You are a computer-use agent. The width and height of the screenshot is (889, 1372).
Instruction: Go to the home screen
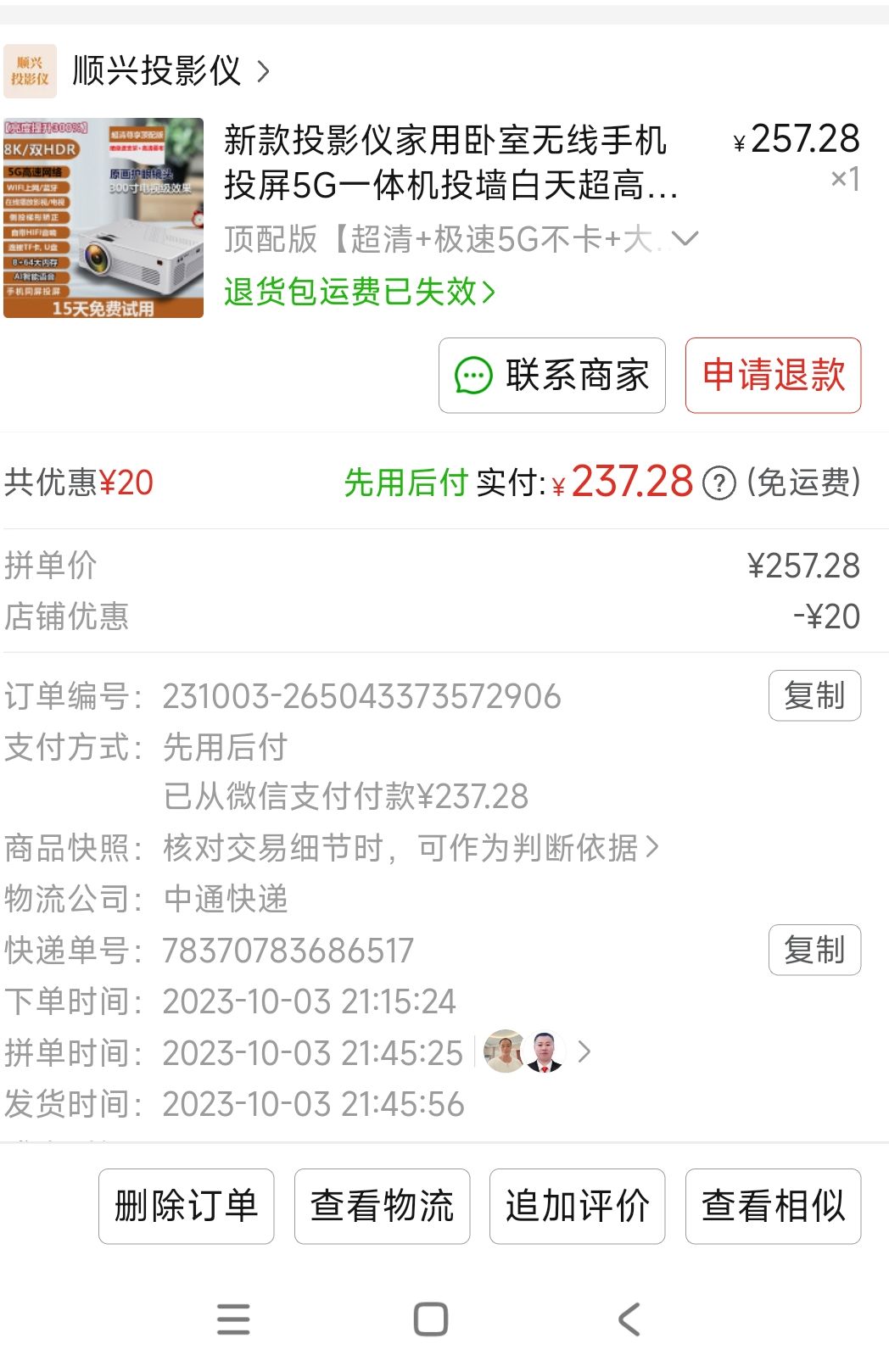pos(430,1319)
